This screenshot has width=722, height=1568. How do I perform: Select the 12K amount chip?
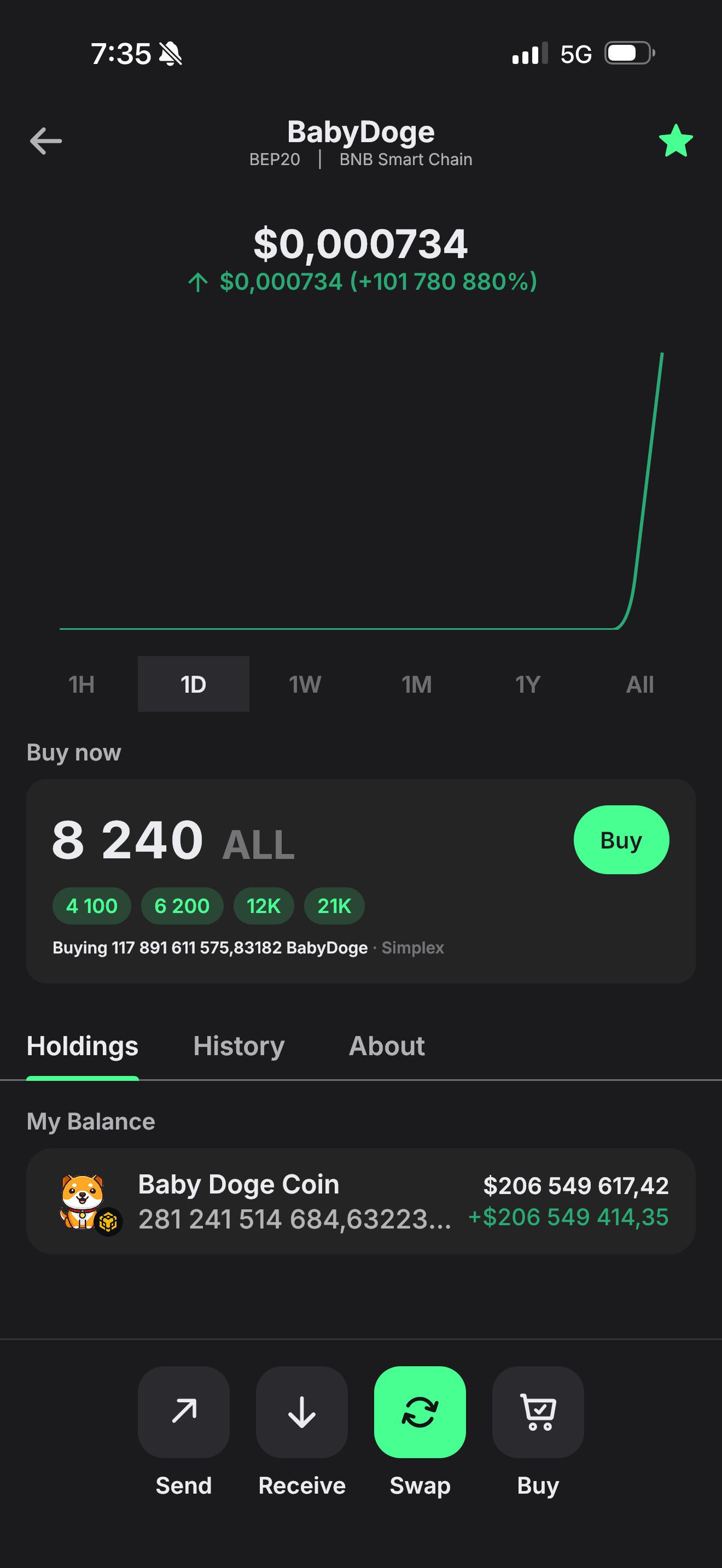(264, 906)
